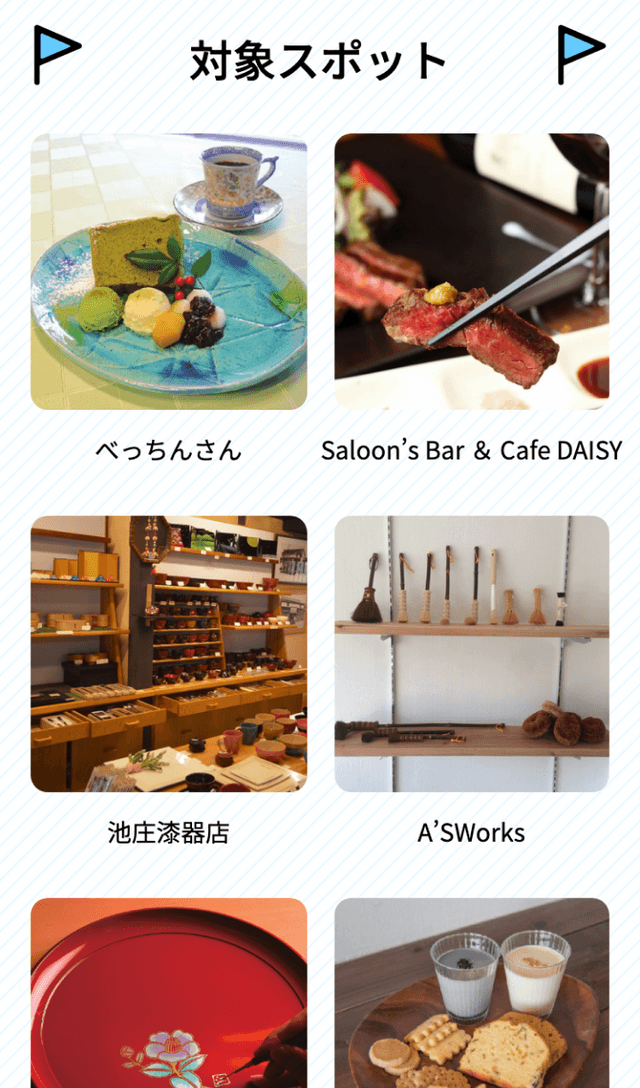640x1088 pixels.
Task: Open the べっちんさん spot card
Action: point(169,272)
